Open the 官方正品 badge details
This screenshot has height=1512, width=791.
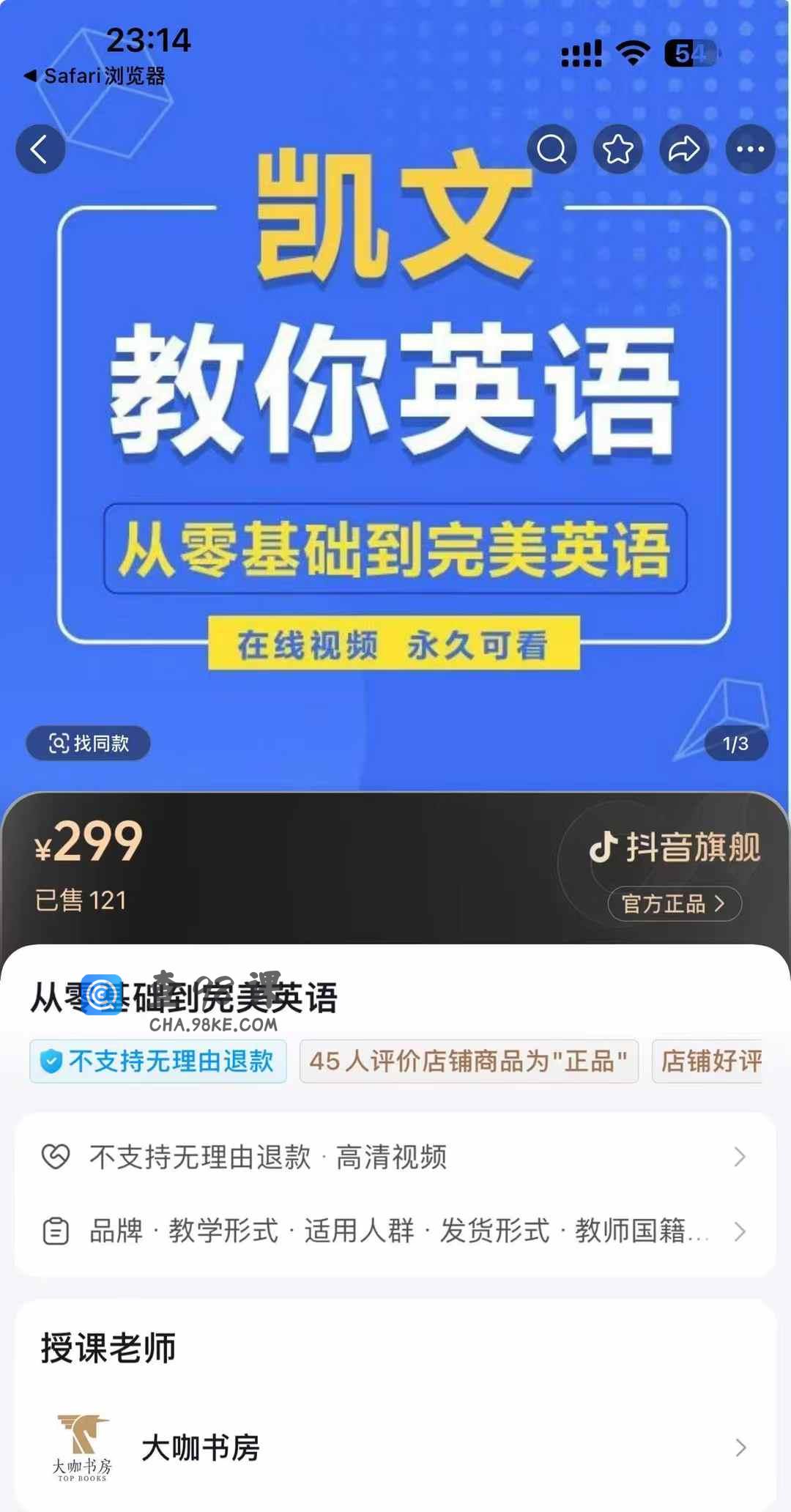[x=674, y=903]
